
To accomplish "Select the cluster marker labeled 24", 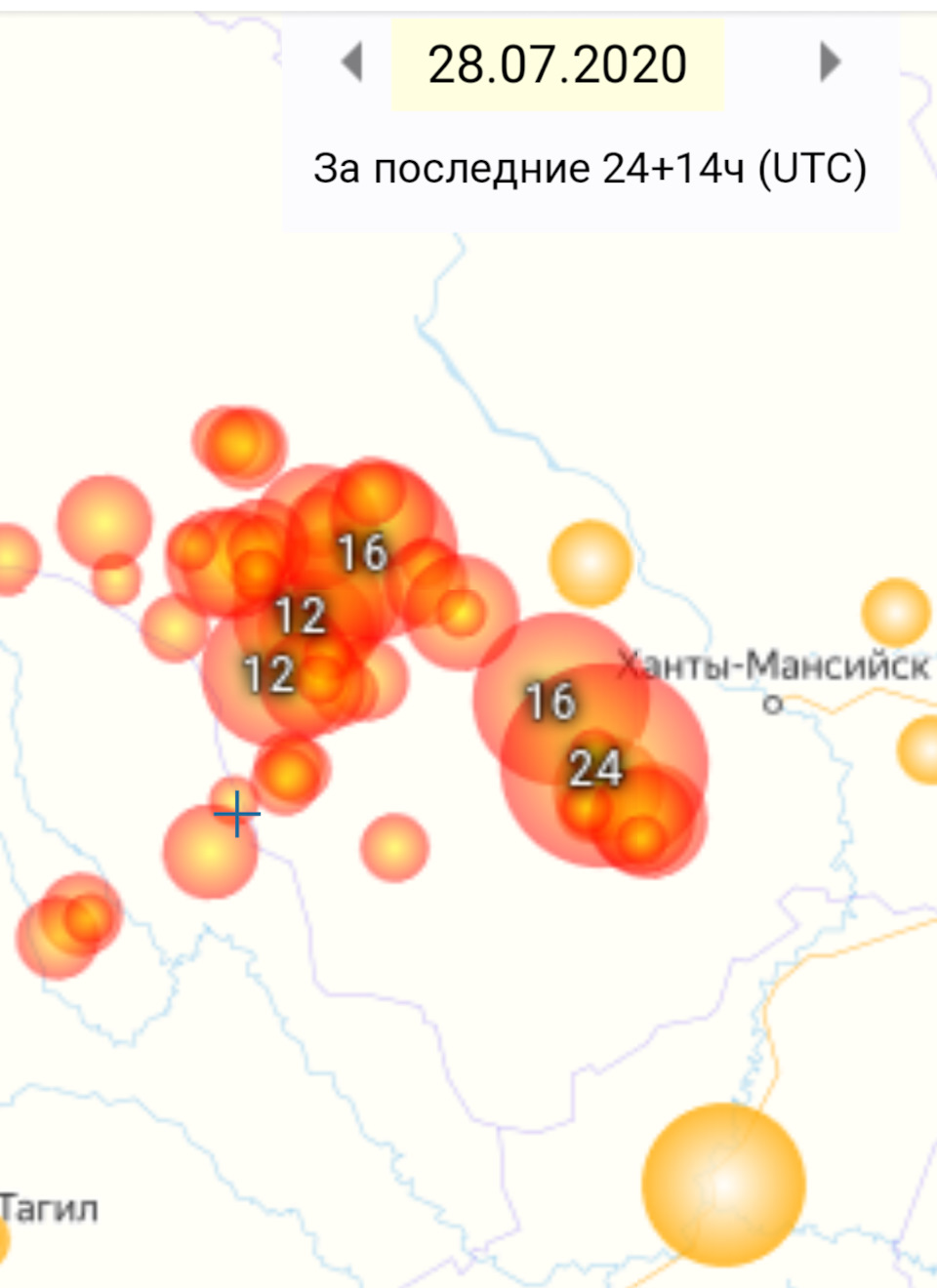I will pyautogui.click(x=596, y=768).
